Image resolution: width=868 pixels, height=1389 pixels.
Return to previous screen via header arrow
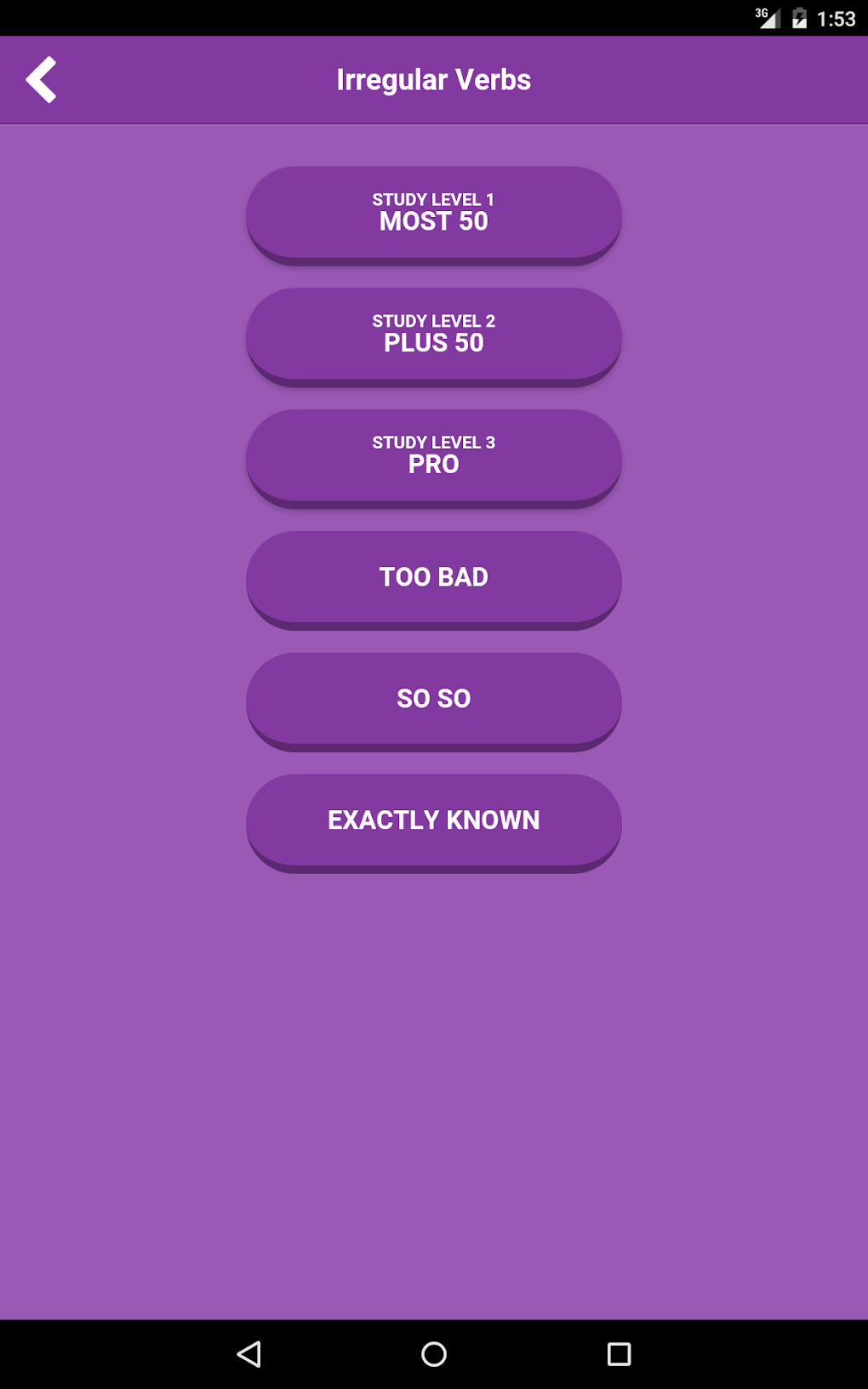tap(43, 78)
